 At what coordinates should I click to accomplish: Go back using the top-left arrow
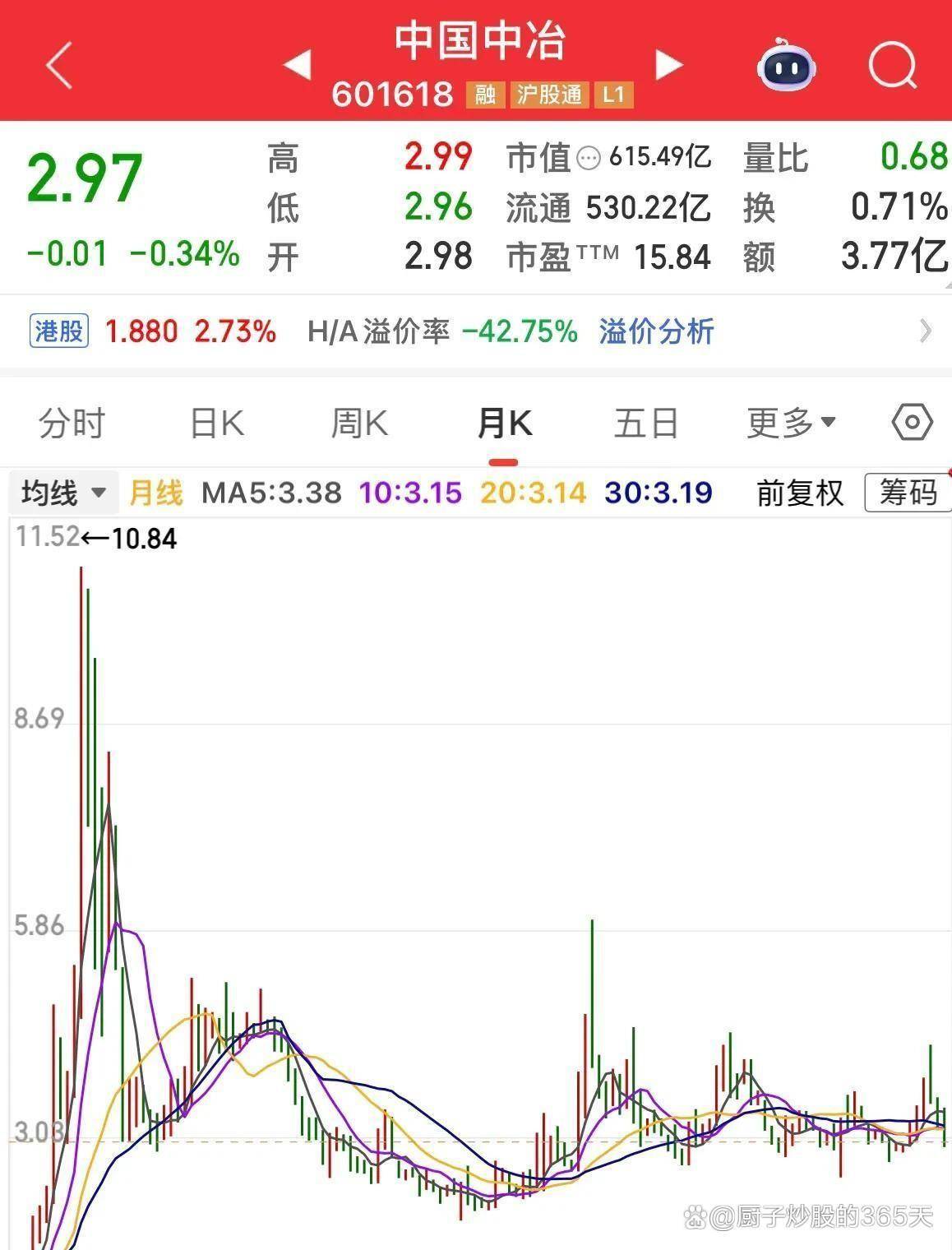pos(60,65)
